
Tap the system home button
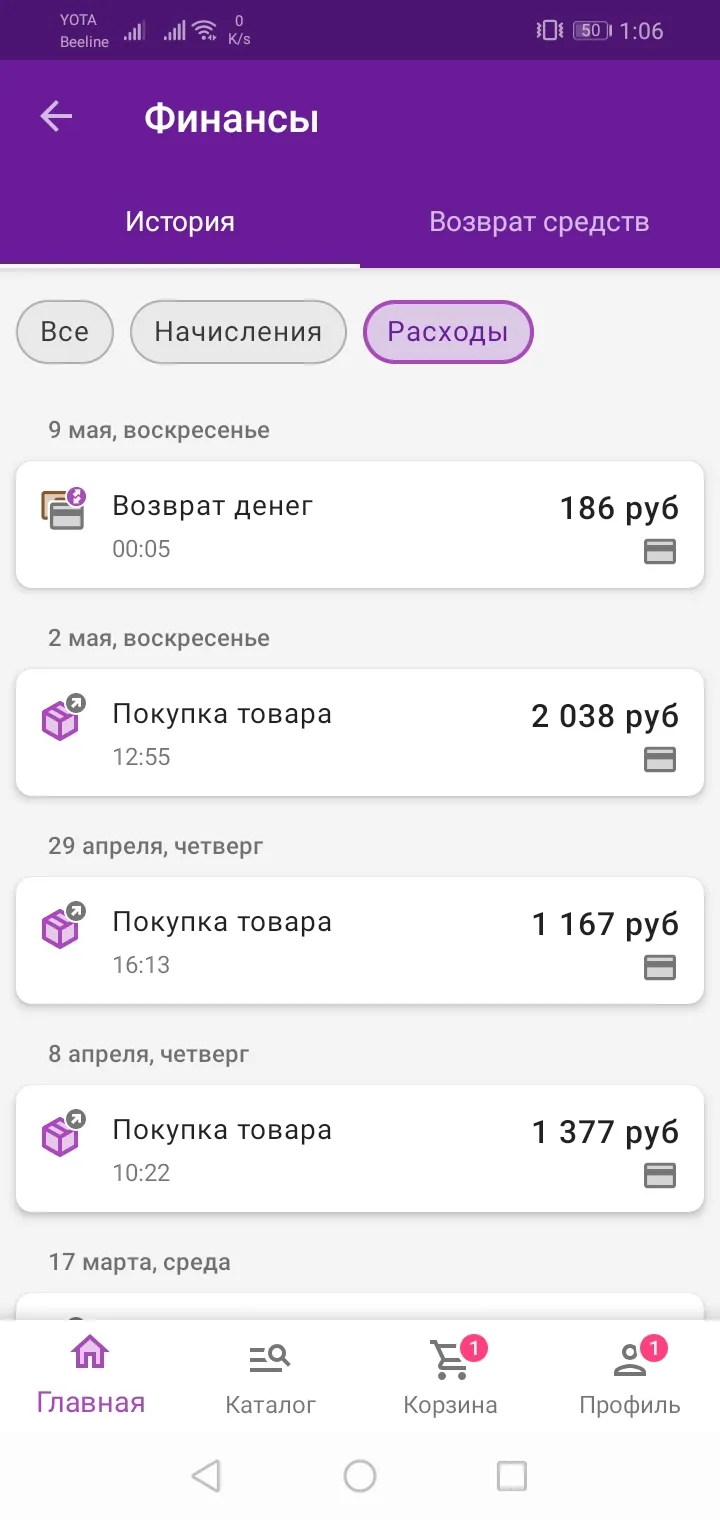click(x=360, y=1475)
